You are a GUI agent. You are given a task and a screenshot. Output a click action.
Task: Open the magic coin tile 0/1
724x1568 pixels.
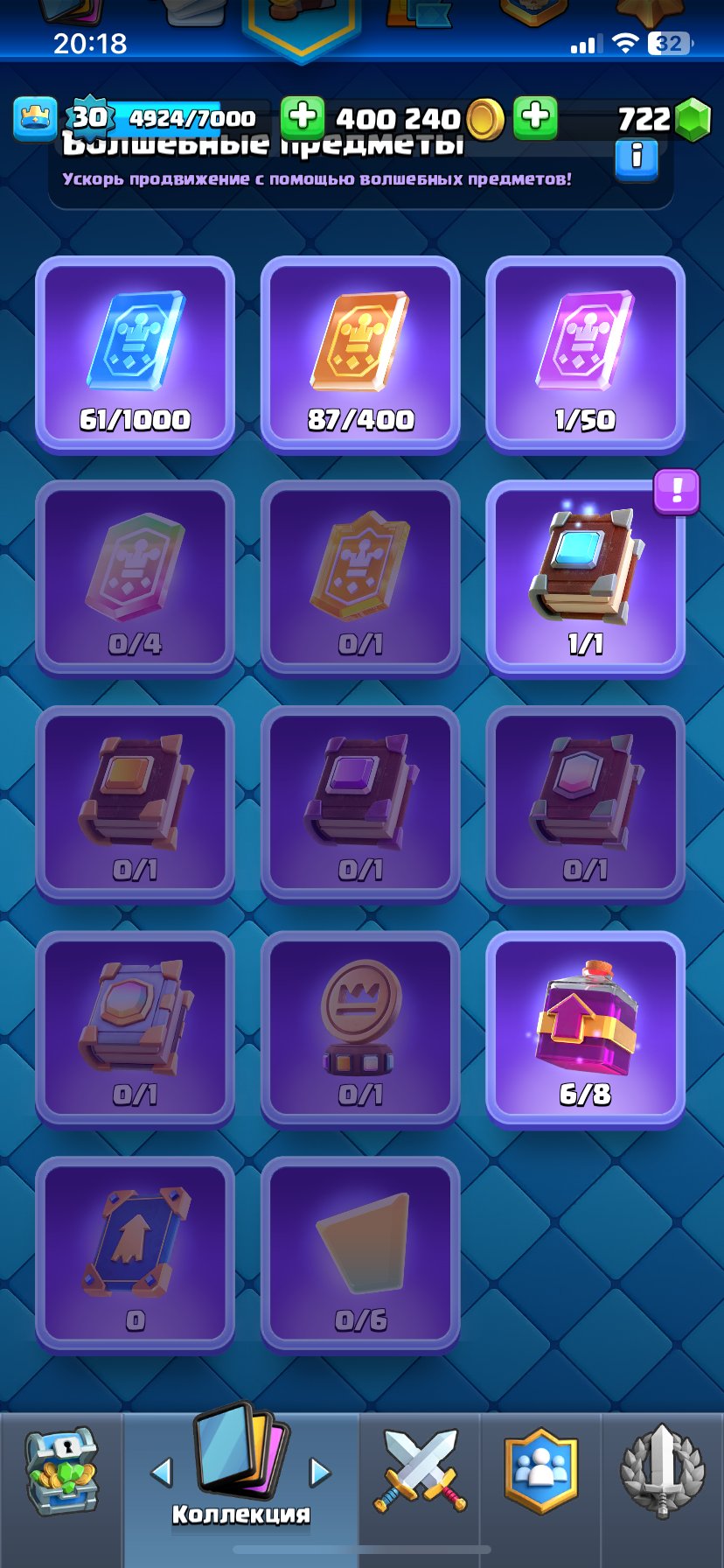(360, 1028)
